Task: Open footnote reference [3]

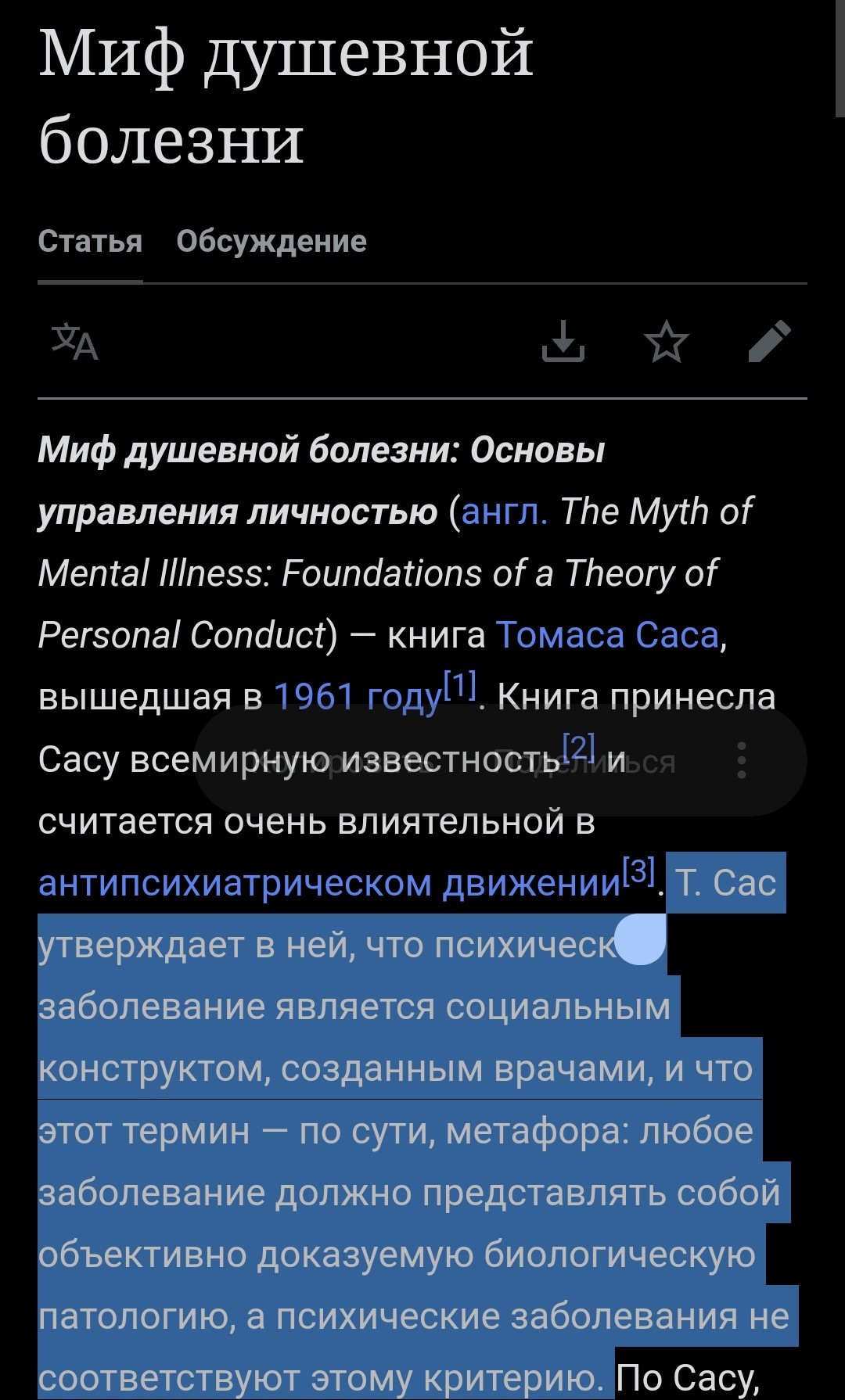Action: 638,871
